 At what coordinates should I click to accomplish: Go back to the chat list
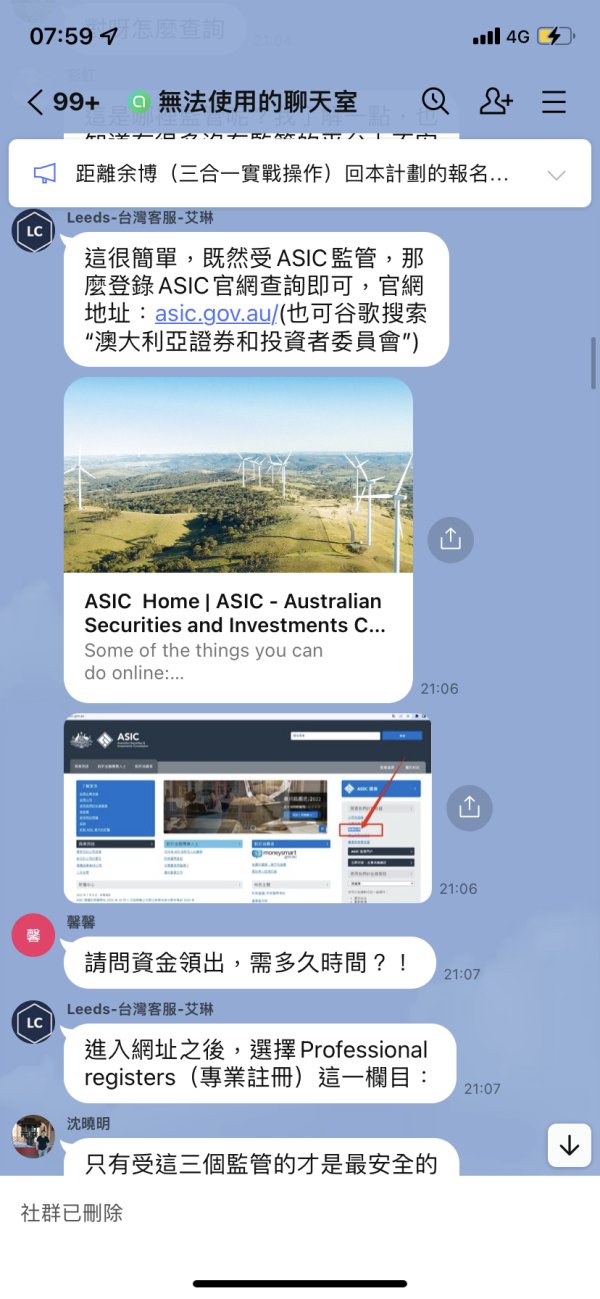click(x=36, y=102)
